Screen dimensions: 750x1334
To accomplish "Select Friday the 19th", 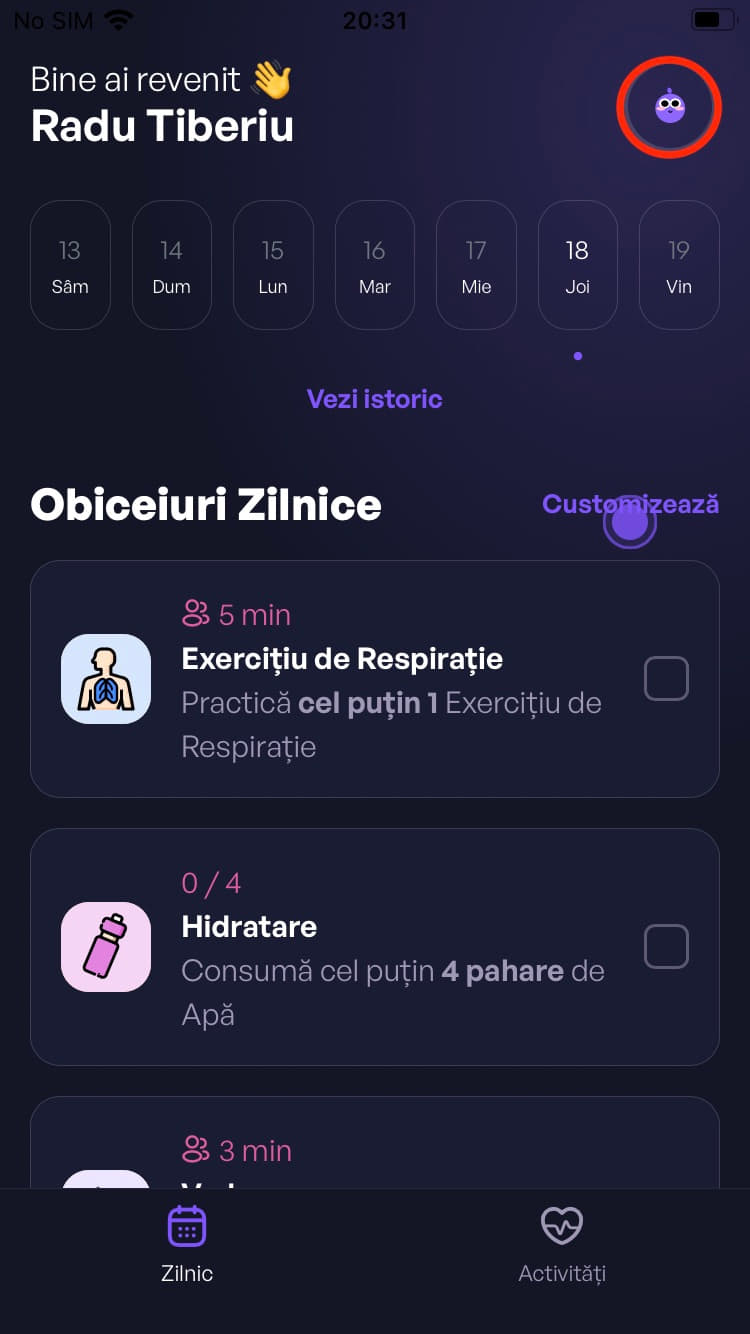I will [679, 265].
